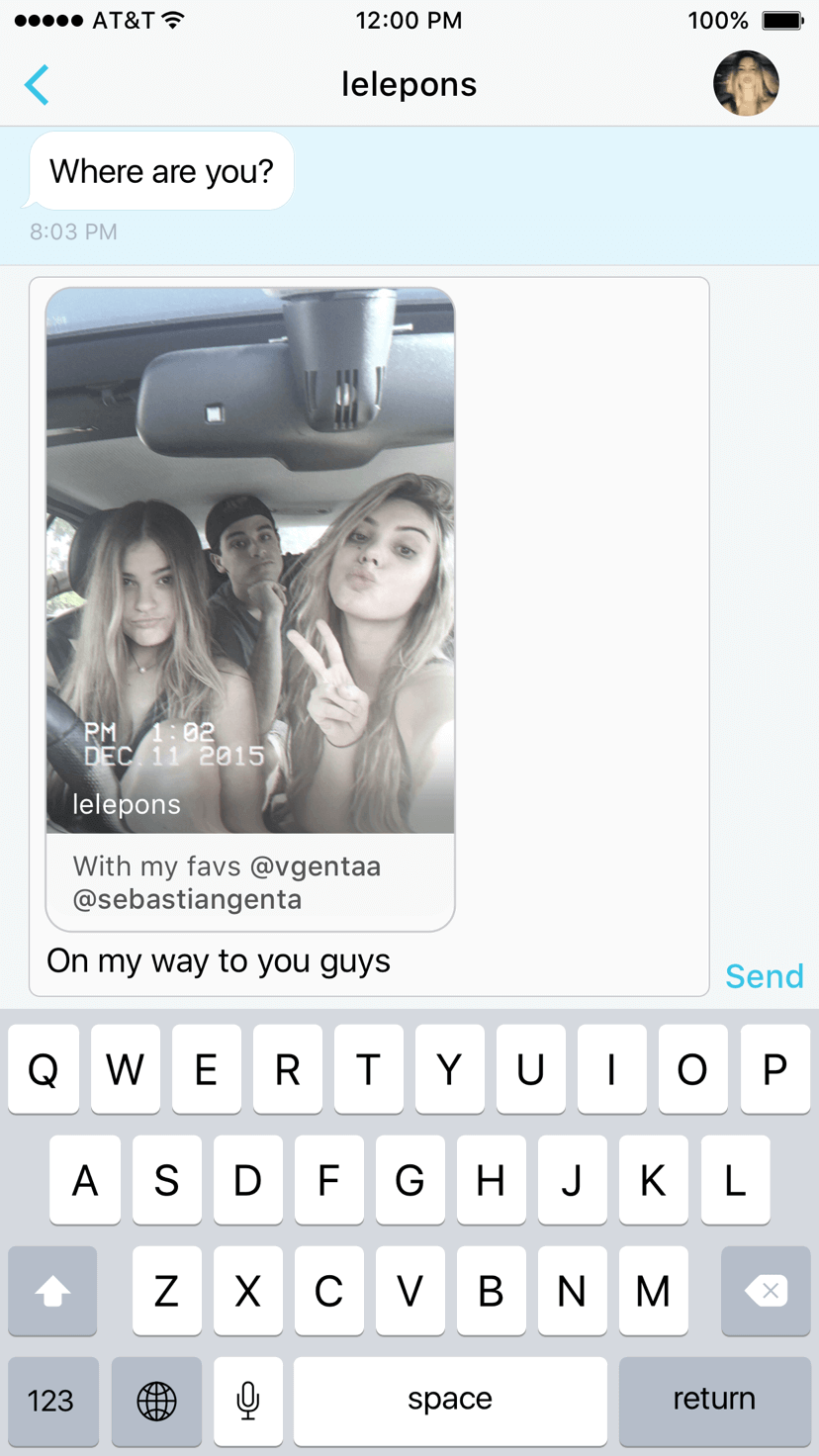Open lelepons profile picture
Viewport: 819px width, 1456px height.
(x=746, y=83)
